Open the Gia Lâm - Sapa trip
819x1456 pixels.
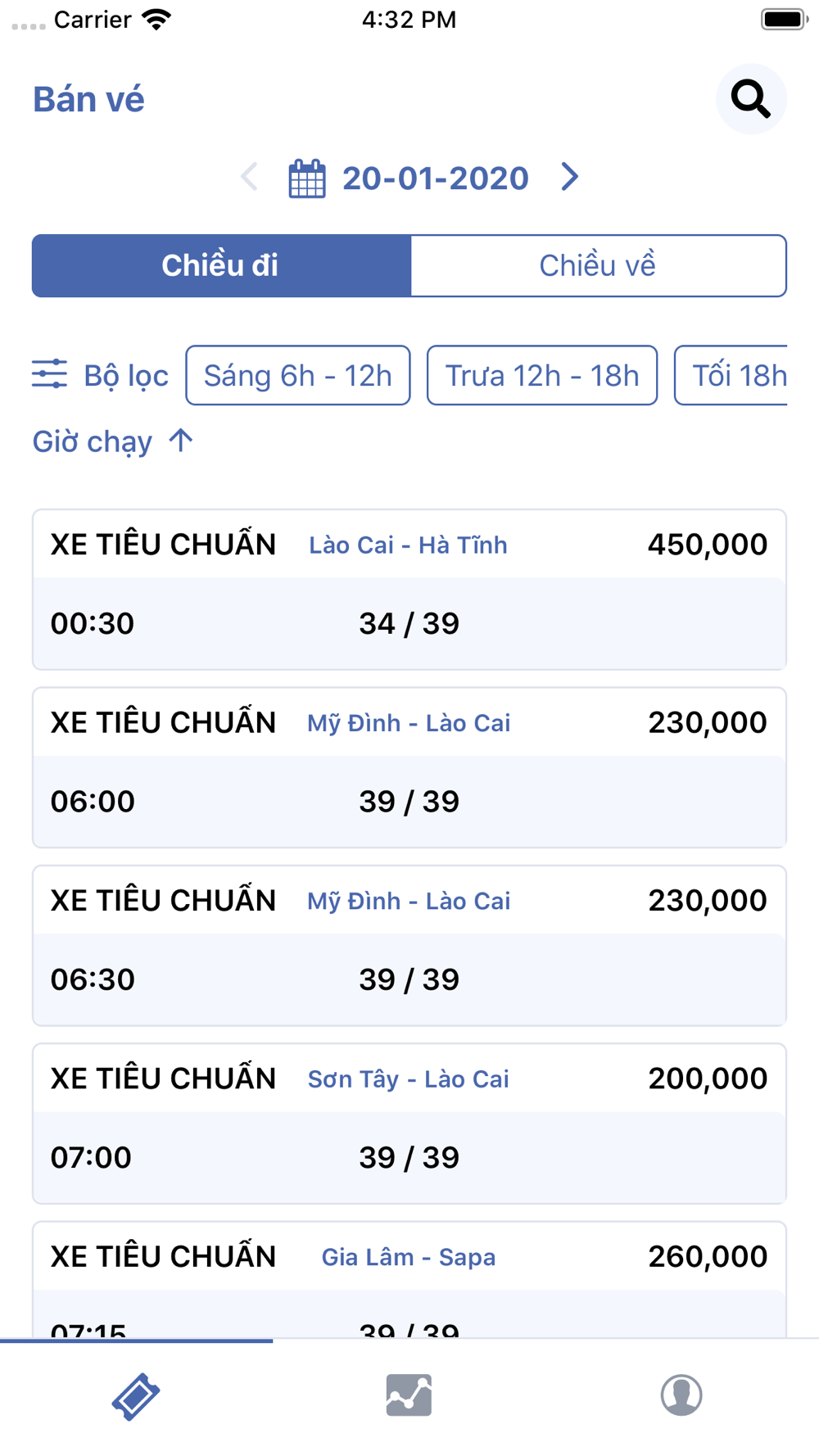pyautogui.click(x=409, y=1279)
